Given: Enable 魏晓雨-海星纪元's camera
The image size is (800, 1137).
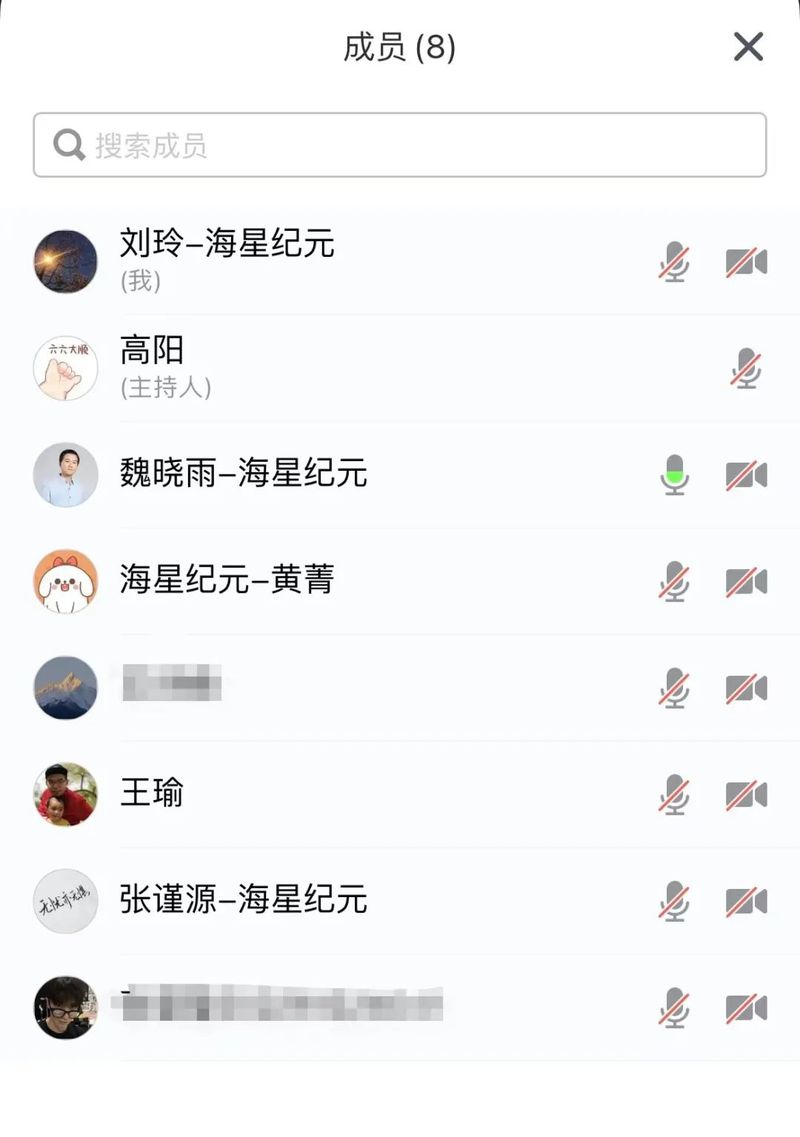Looking at the screenshot, I should 744,476.
